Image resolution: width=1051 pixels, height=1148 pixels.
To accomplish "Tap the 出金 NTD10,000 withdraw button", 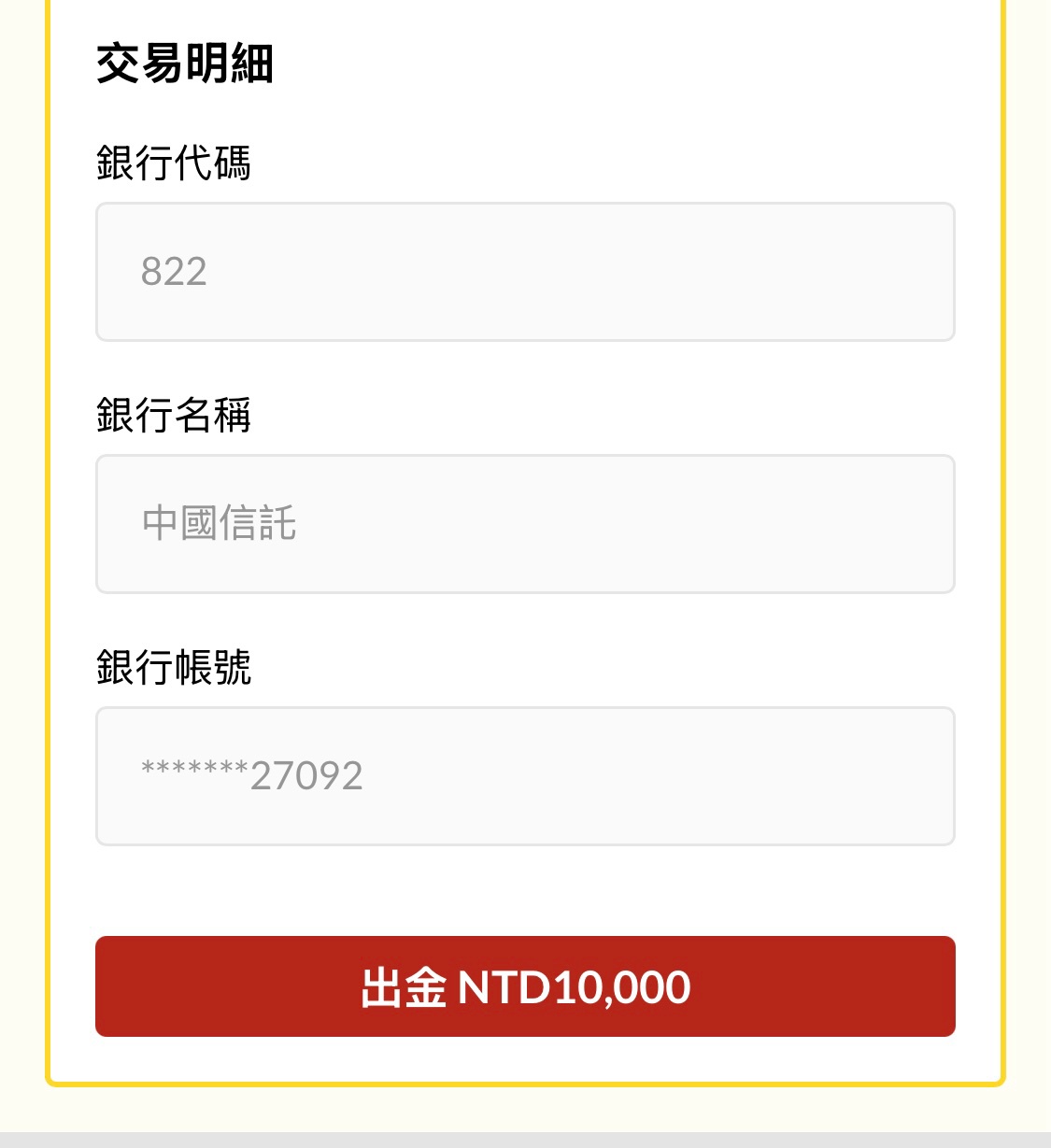I will pyautogui.click(x=525, y=986).
